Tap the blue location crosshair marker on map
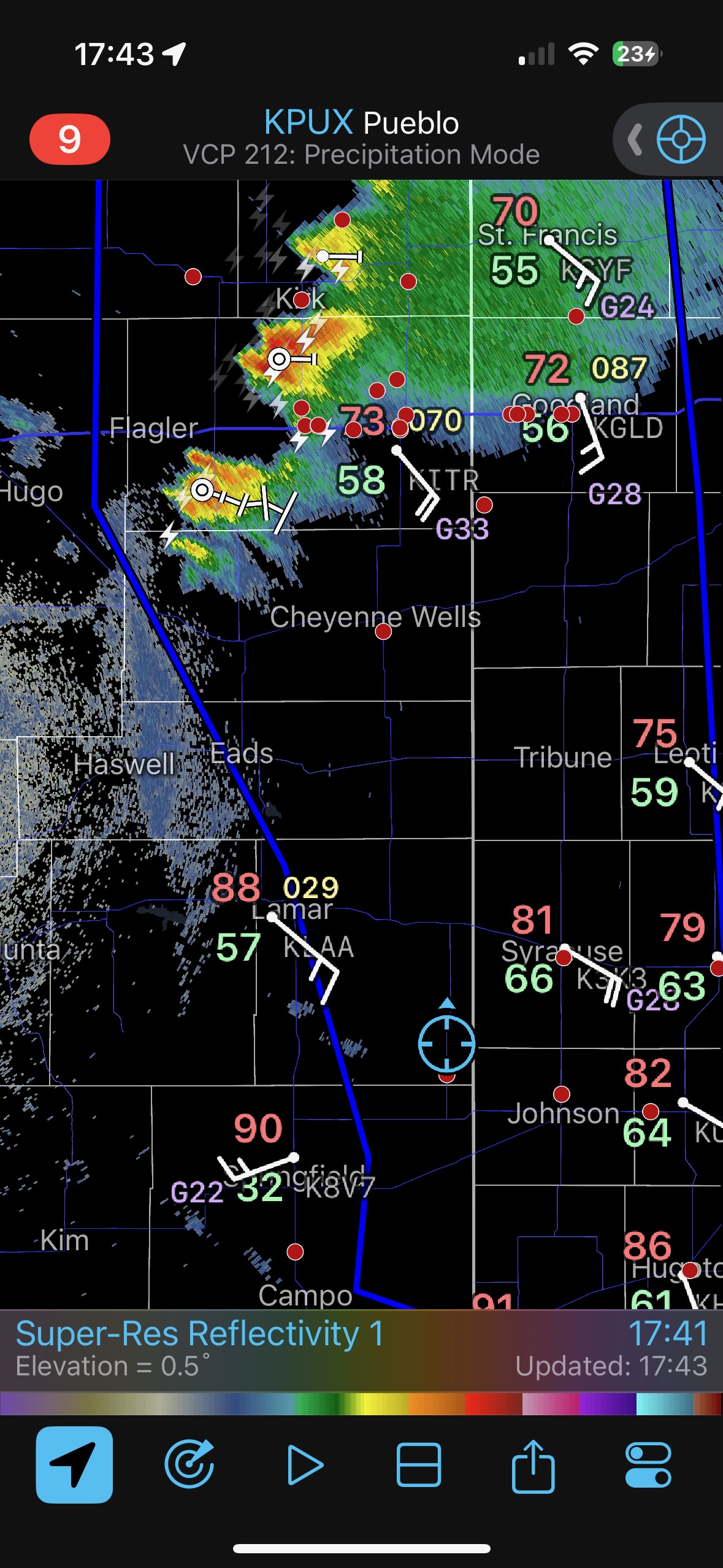 pos(446,1043)
